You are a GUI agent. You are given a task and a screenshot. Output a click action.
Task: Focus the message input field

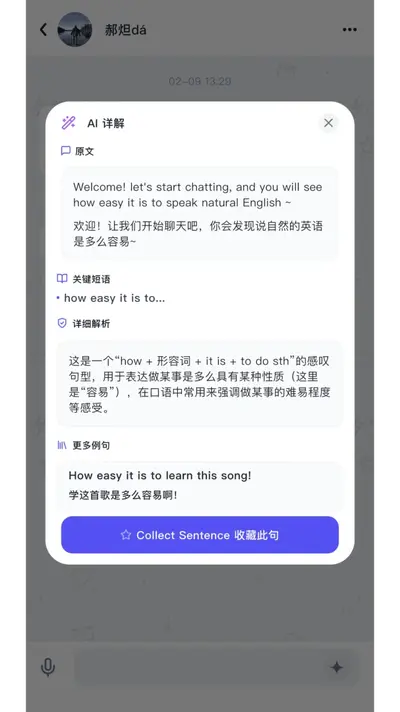(200, 668)
